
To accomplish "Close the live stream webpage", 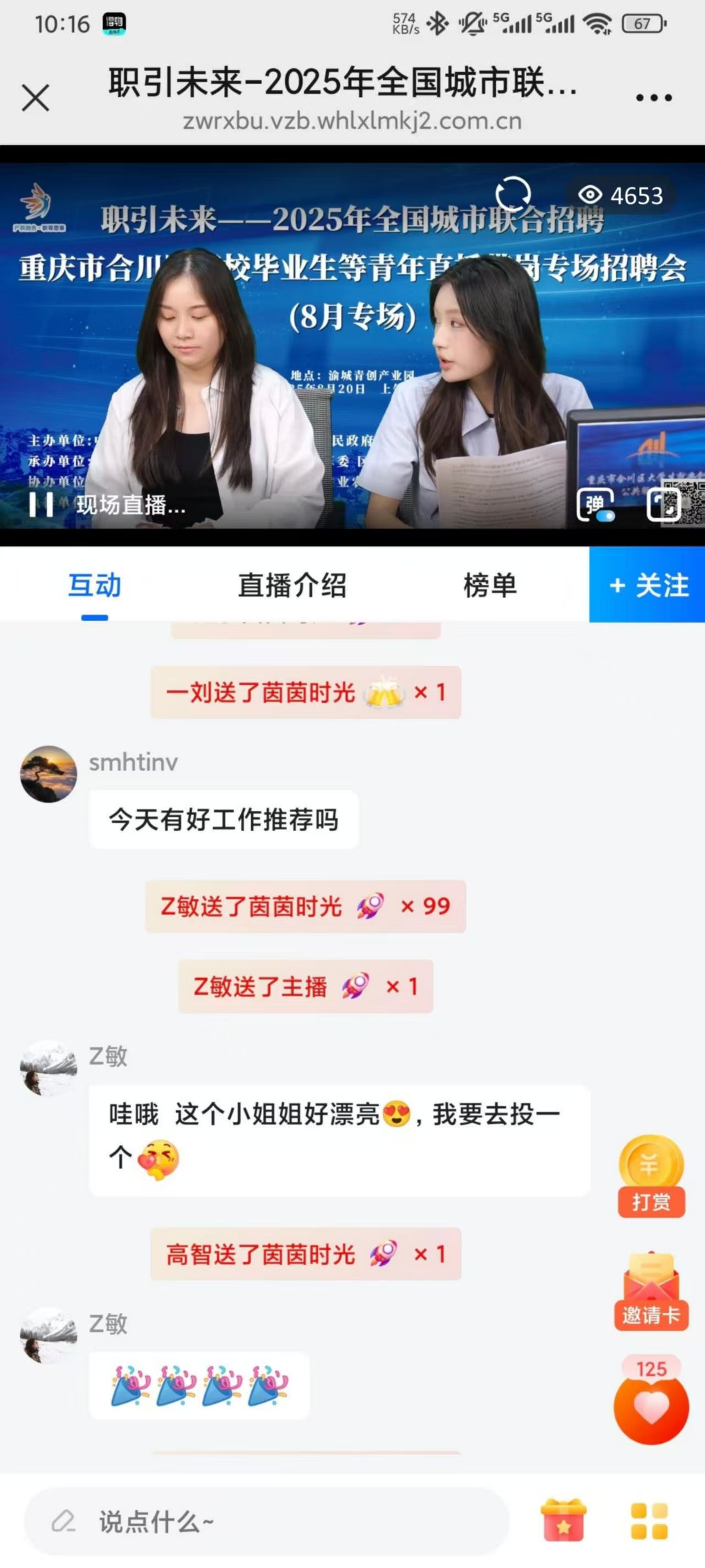I will tap(35, 98).
